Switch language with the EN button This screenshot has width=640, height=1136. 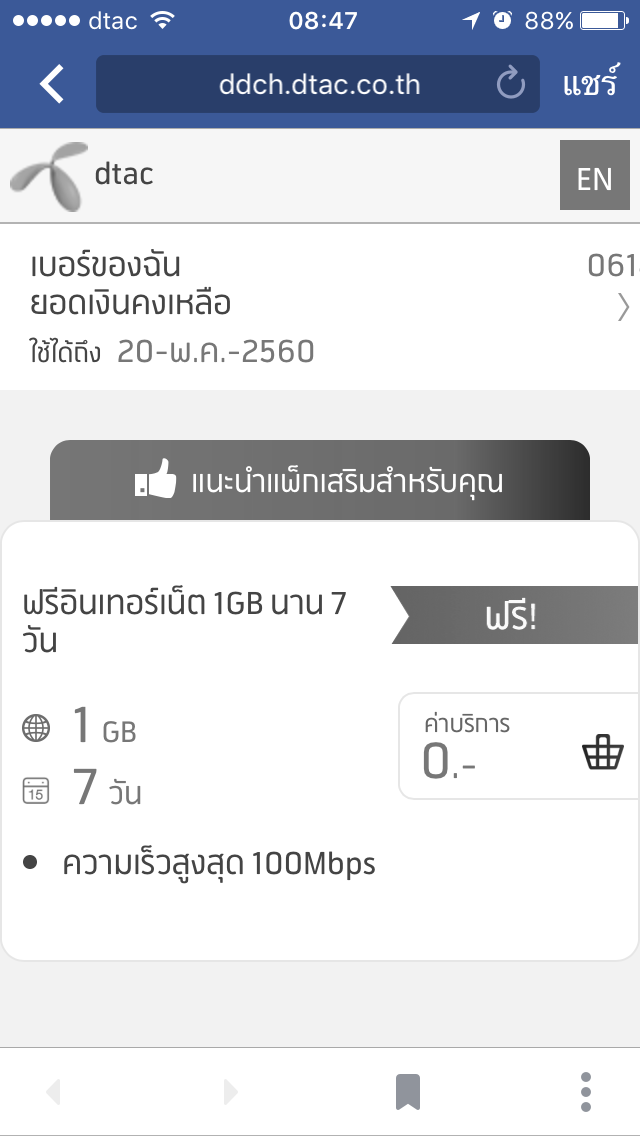click(594, 179)
